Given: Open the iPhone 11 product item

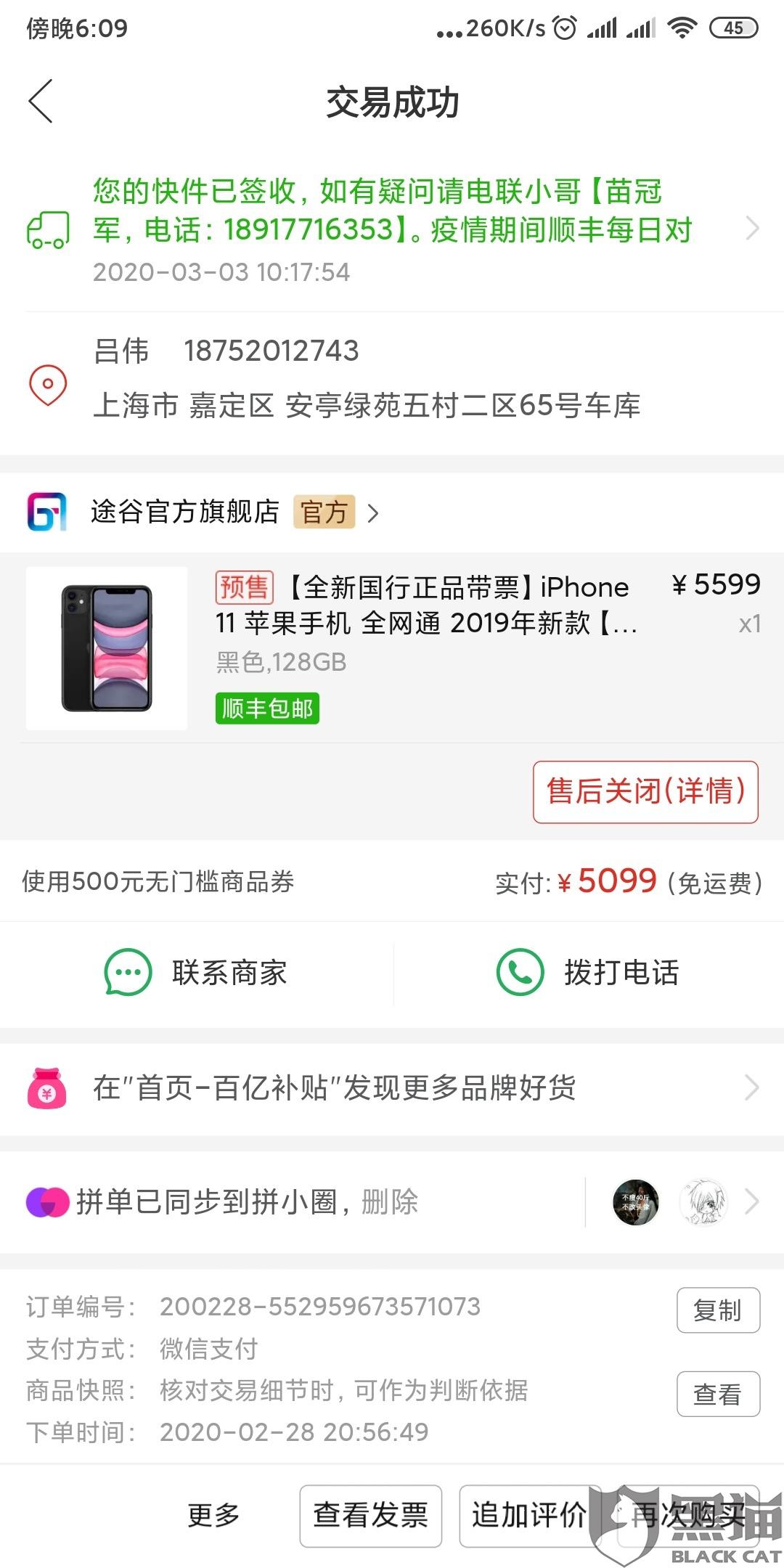Looking at the screenshot, I should pos(392,648).
